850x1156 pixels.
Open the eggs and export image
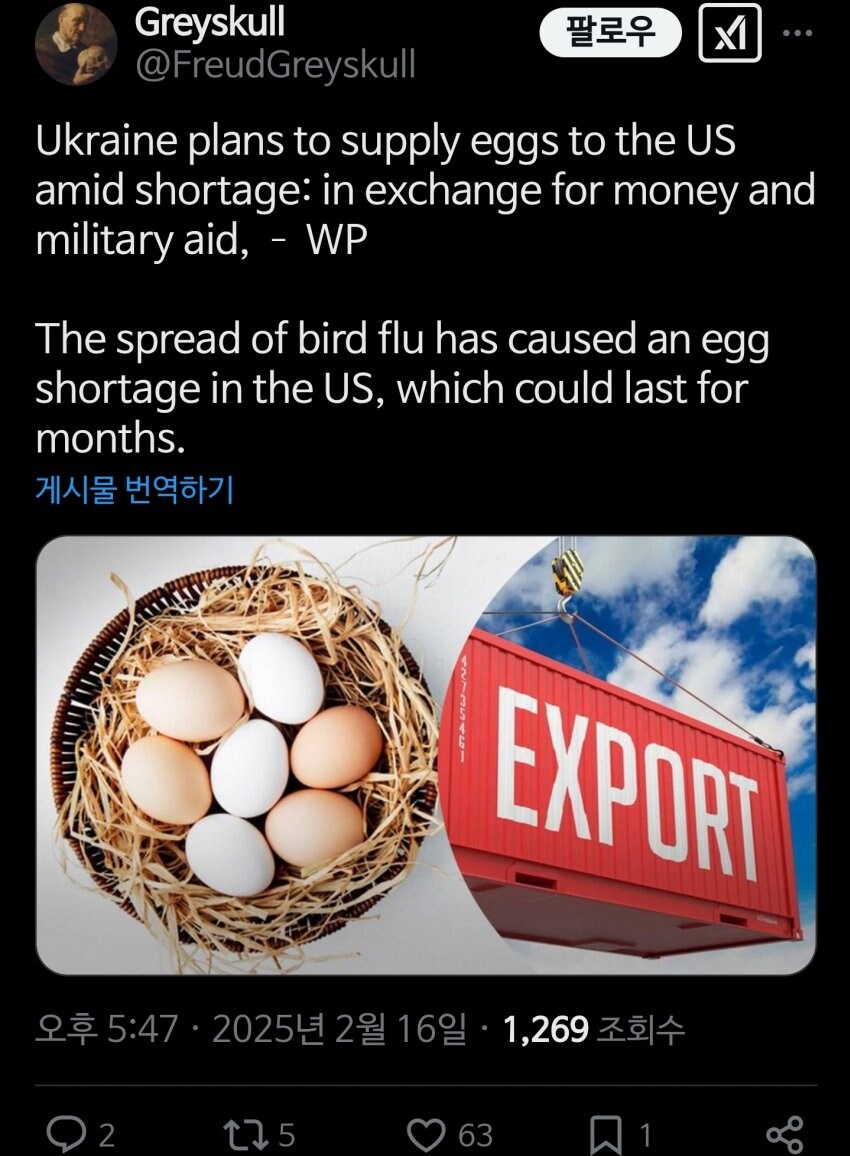tap(426, 755)
